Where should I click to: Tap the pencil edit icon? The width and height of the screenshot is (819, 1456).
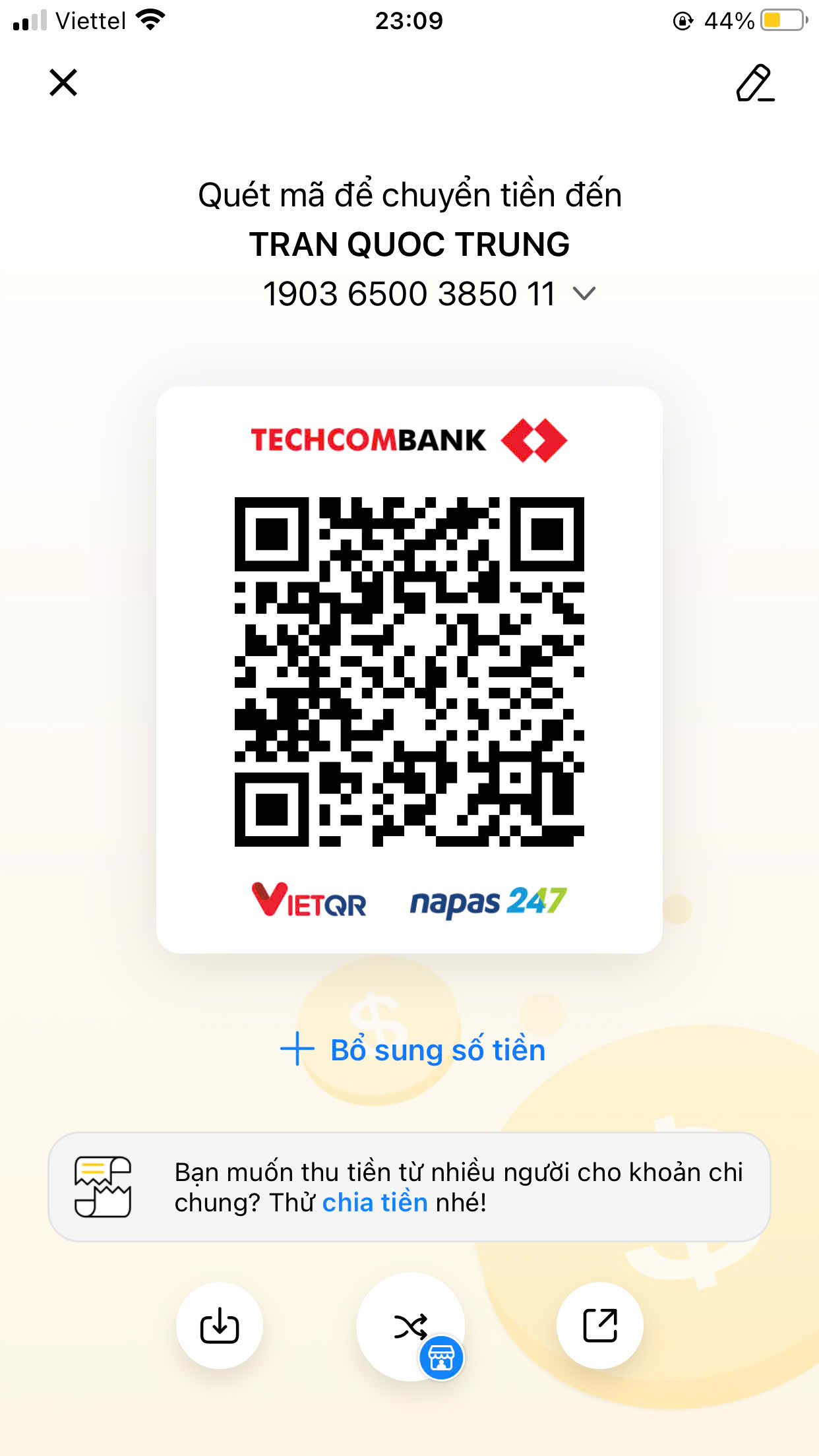point(754,83)
